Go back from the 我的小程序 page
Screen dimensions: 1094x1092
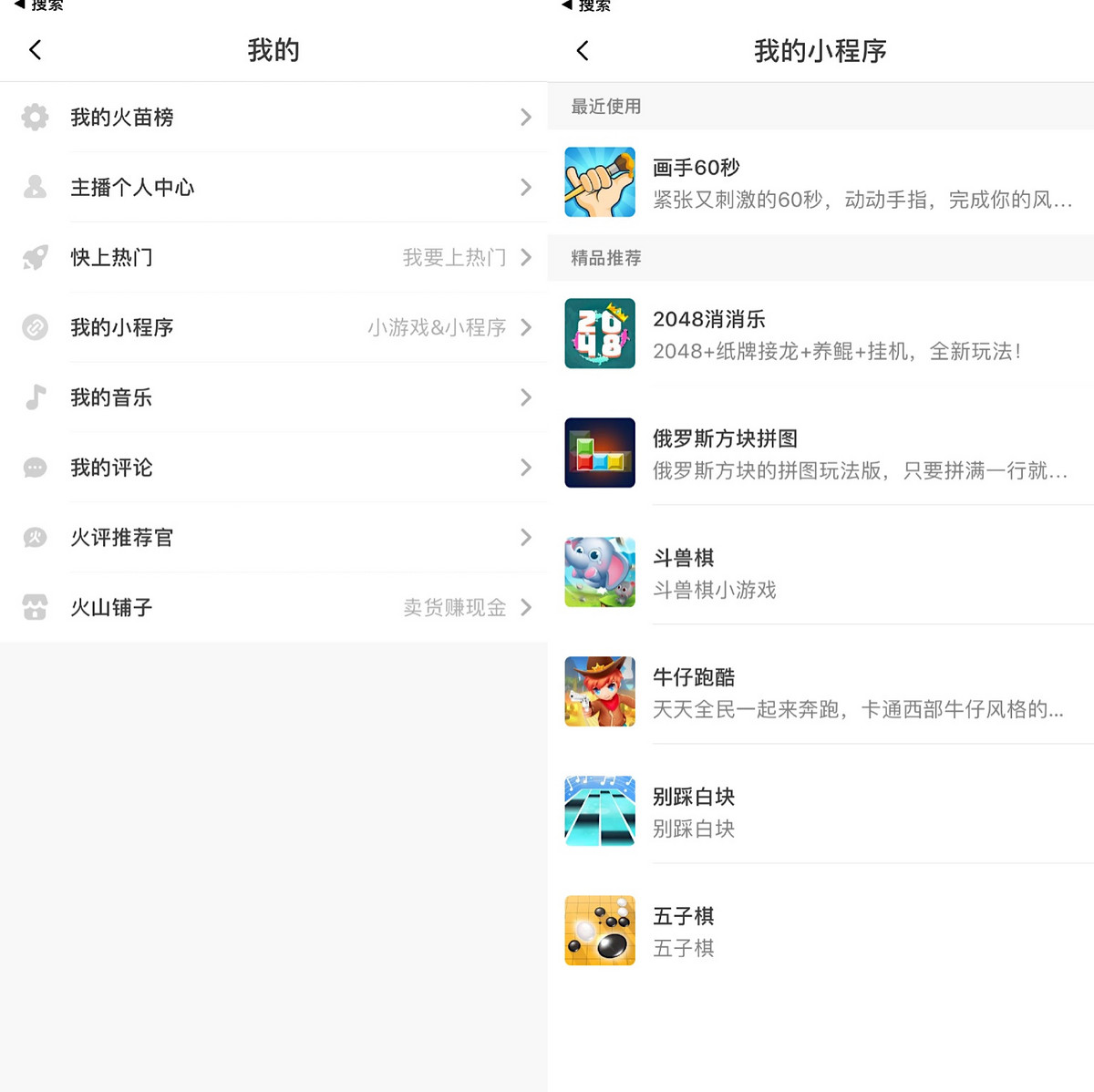click(x=583, y=51)
